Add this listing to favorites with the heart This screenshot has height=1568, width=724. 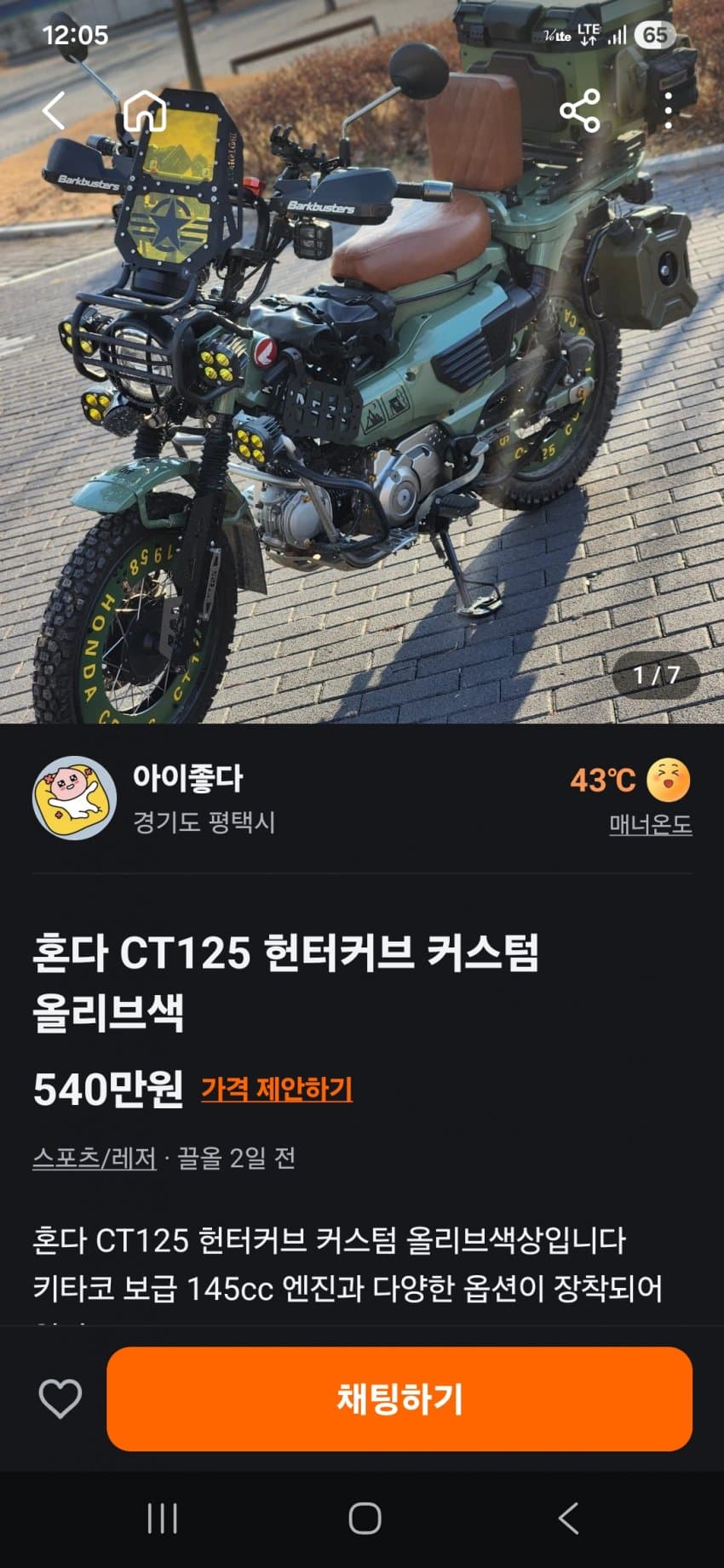(x=60, y=1399)
